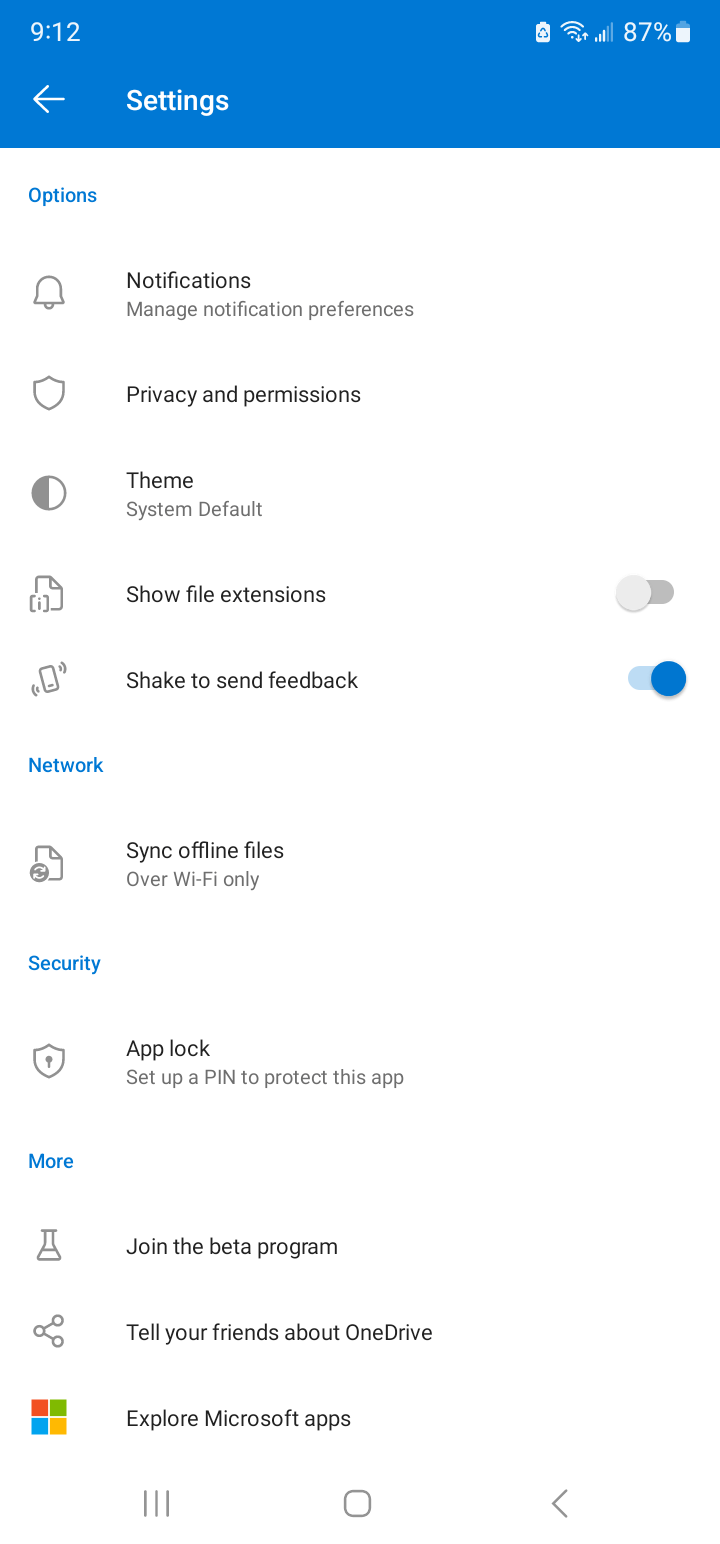Open Notifications preferences
The width and height of the screenshot is (720, 1544).
(x=270, y=294)
